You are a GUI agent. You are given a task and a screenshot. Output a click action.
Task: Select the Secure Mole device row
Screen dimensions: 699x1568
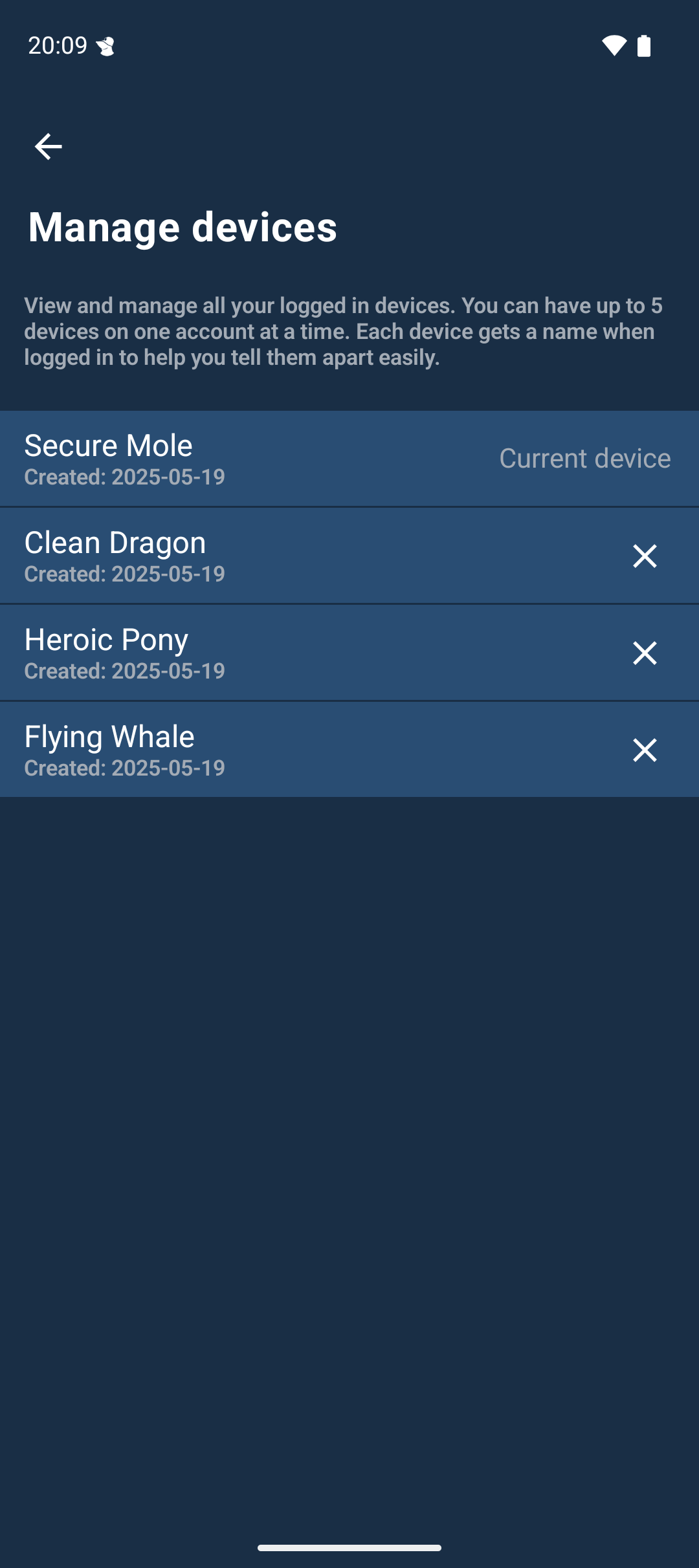coord(259,457)
